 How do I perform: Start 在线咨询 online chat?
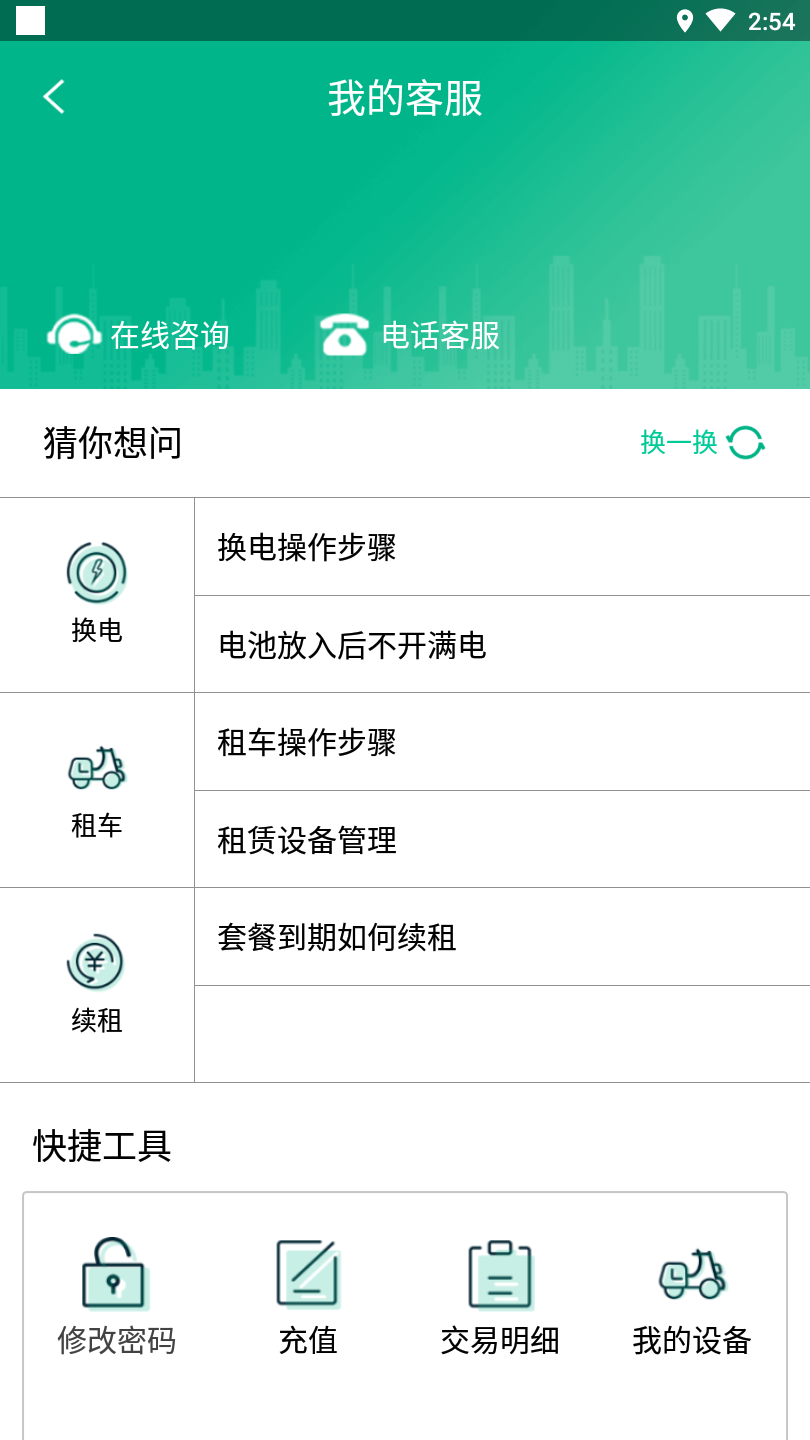tap(139, 335)
